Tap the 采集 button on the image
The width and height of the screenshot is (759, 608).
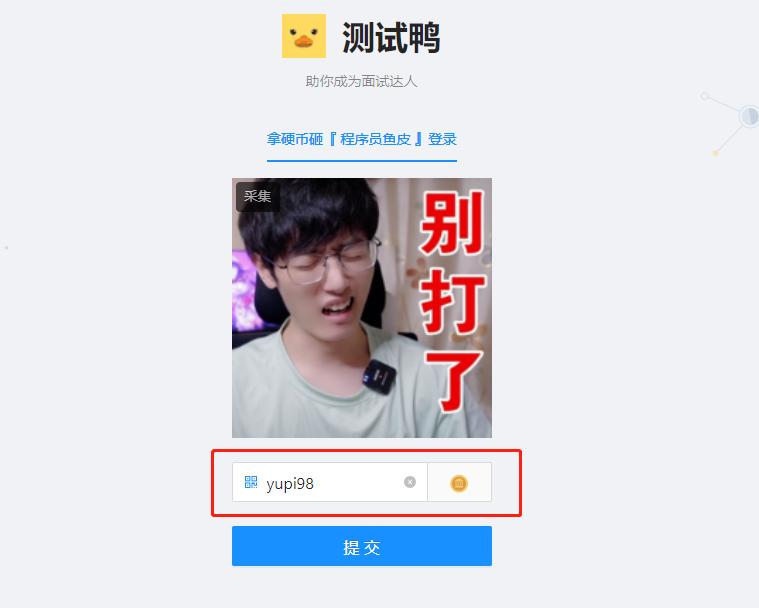(257, 196)
